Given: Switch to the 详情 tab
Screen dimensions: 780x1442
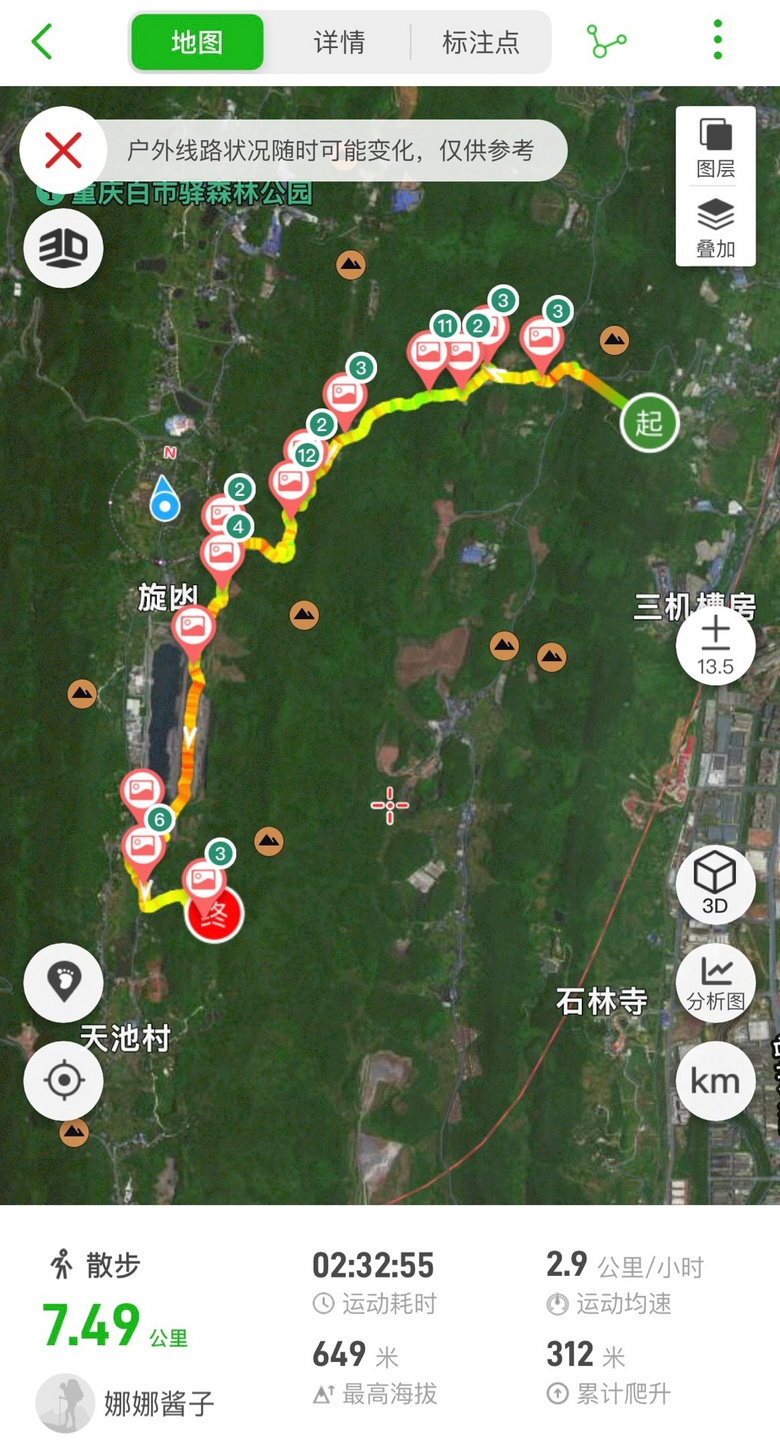Looking at the screenshot, I should [x=339, y=42].
